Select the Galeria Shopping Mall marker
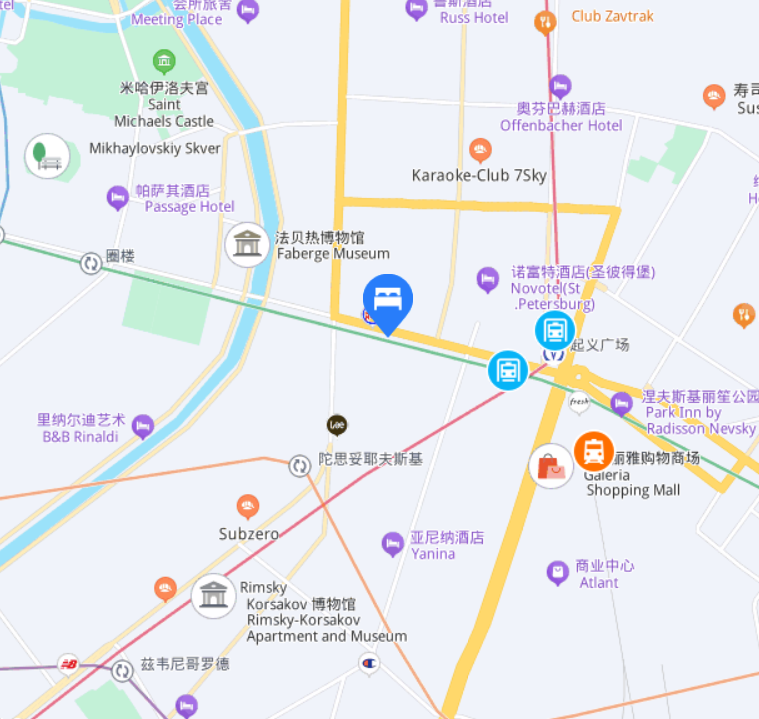 click(x=551, y=466)
